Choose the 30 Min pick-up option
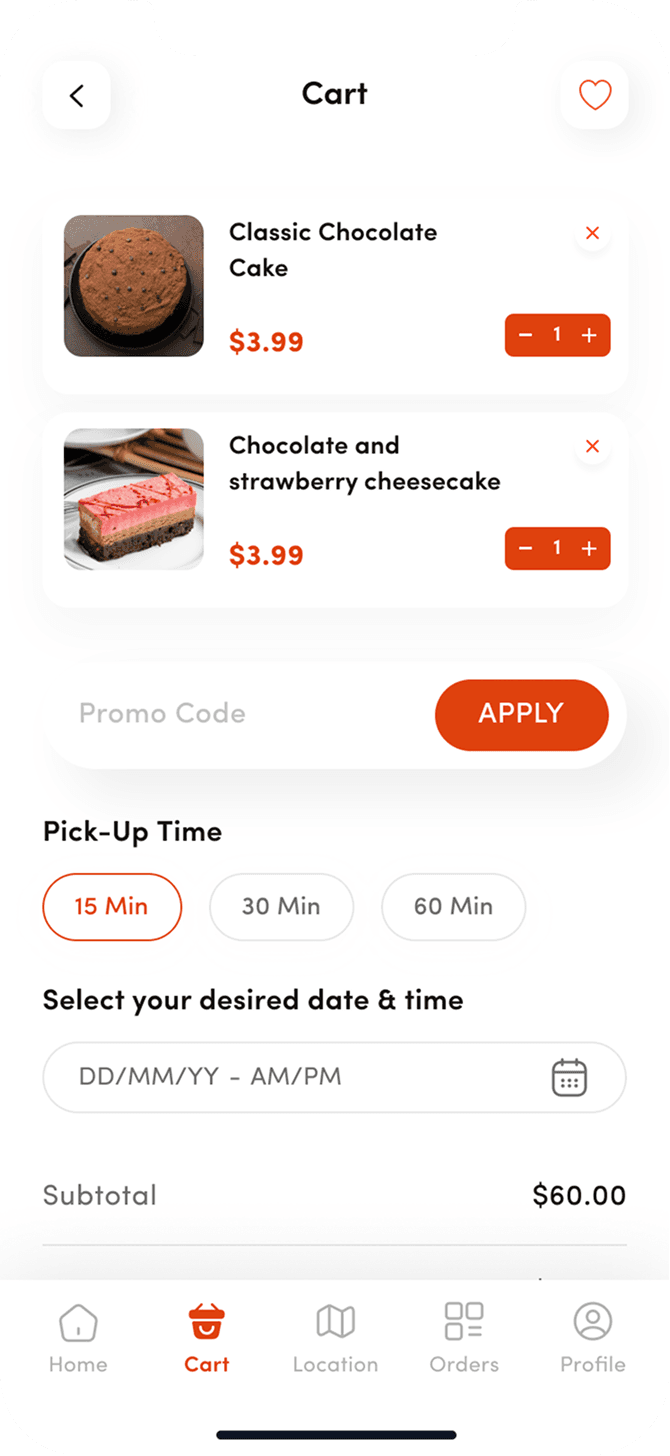670x1456 pixels. [x=281, y=907]
